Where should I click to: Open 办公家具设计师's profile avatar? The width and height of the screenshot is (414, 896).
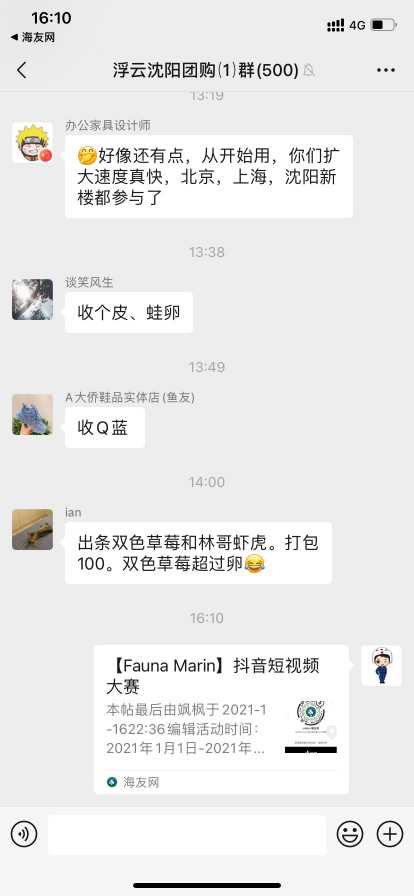click(33, 142)
